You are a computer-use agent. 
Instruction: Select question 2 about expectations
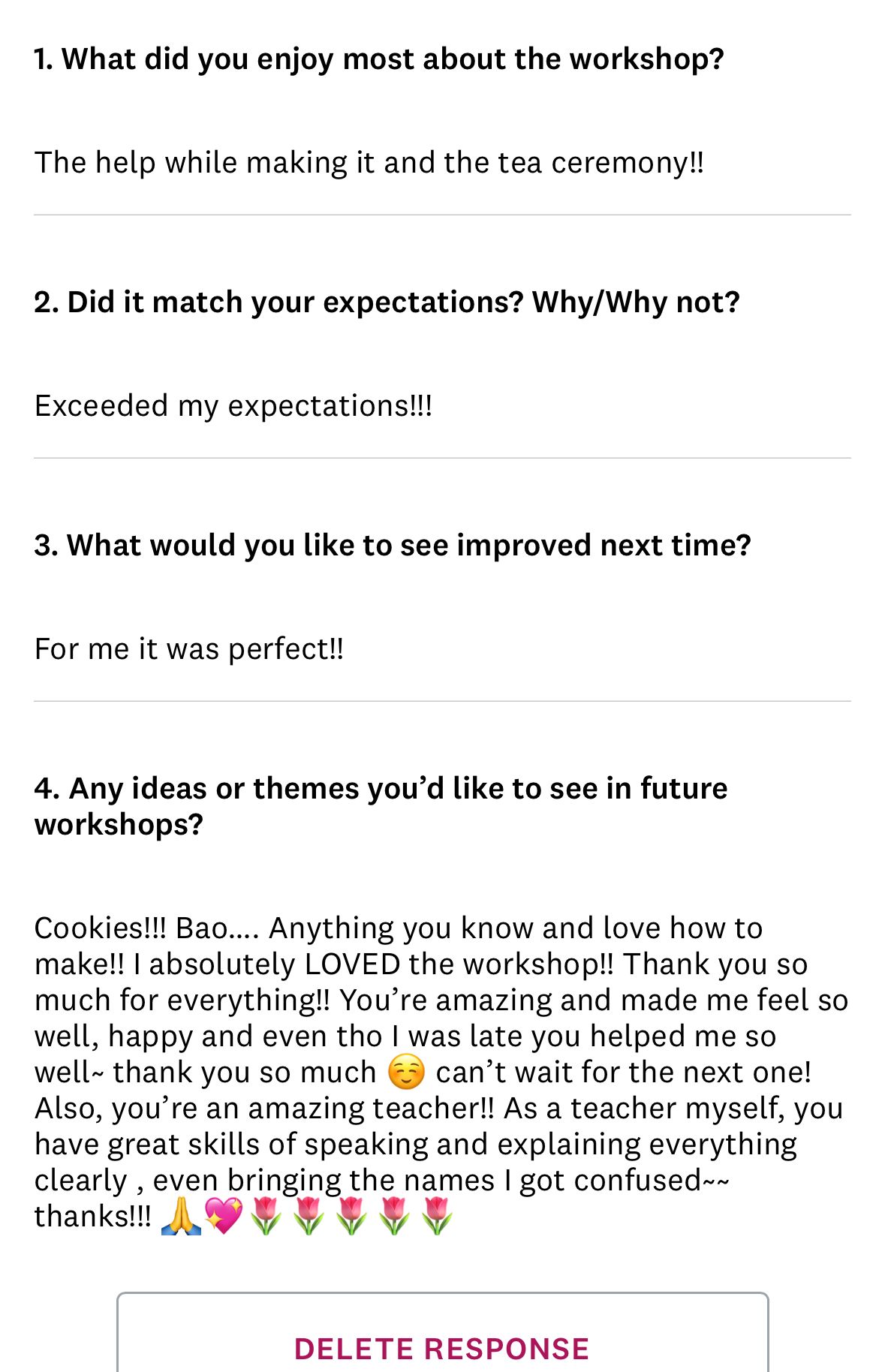387,301
